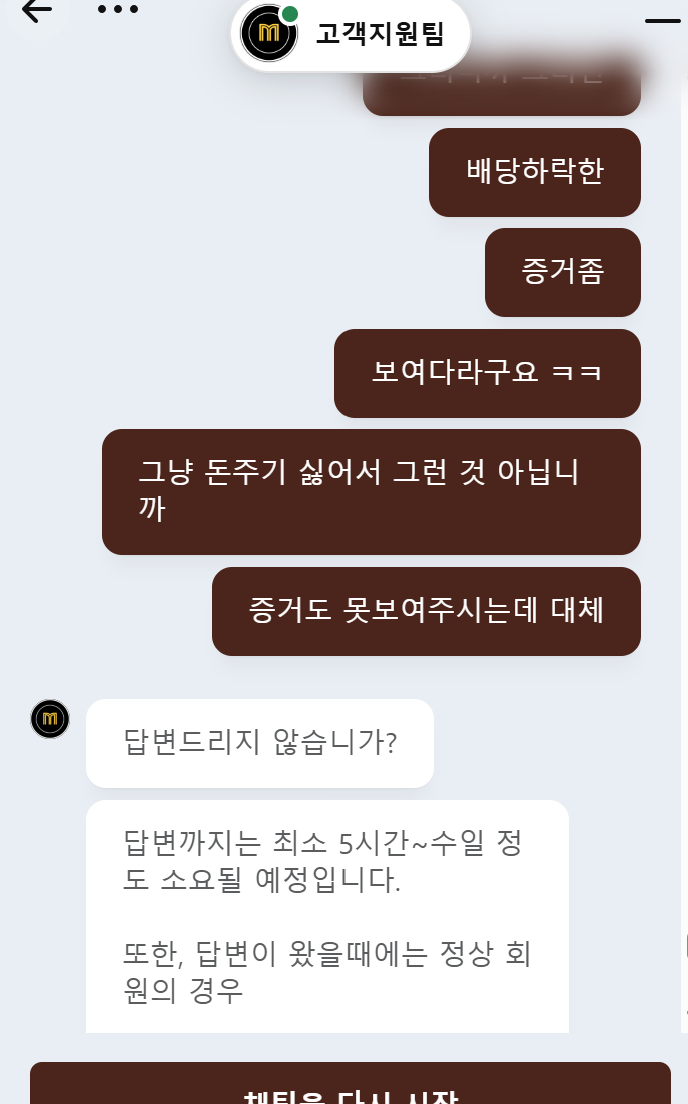Screen dimensions: 688x1104
Task: Open the 고객지원팀 header chip
Action: coord(350,34)
